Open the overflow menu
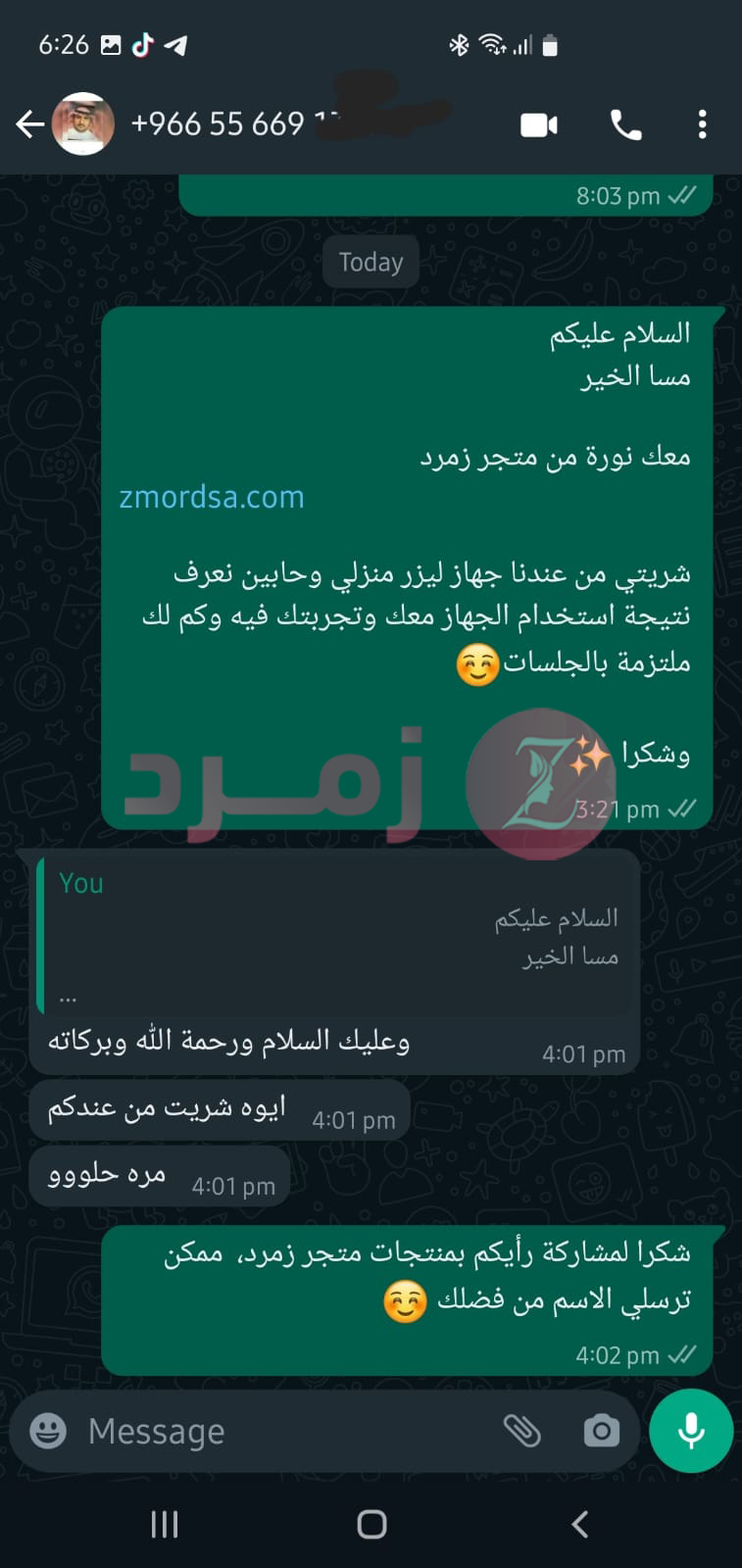742x1568 pixels. [x=702, y=124]
